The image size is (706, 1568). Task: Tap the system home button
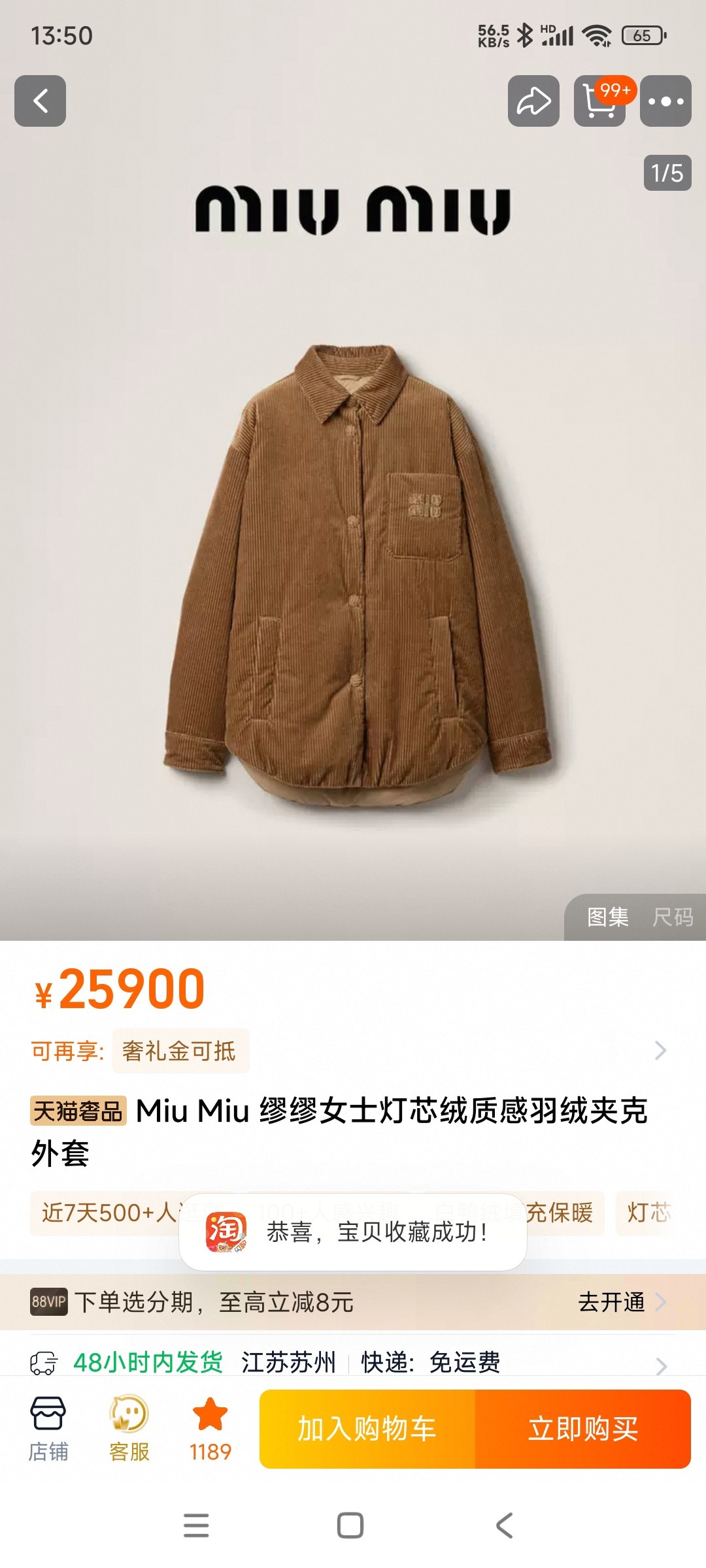tap(350, 1526)
